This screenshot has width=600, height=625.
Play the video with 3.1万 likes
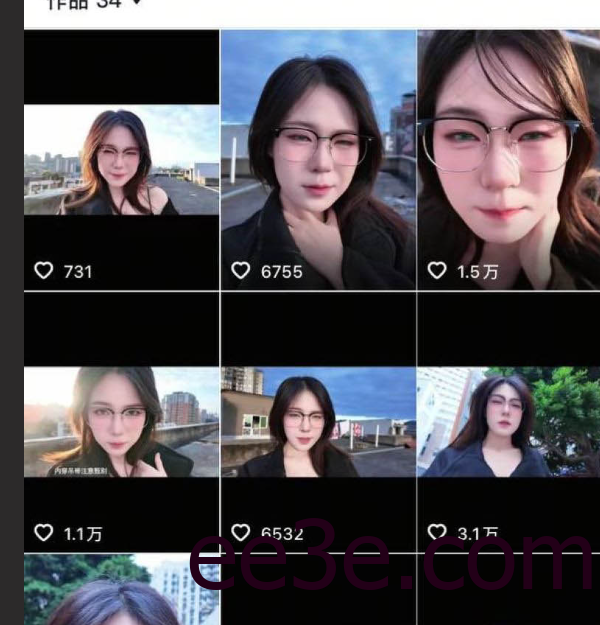pyautogui.click(x=508, y=422)
